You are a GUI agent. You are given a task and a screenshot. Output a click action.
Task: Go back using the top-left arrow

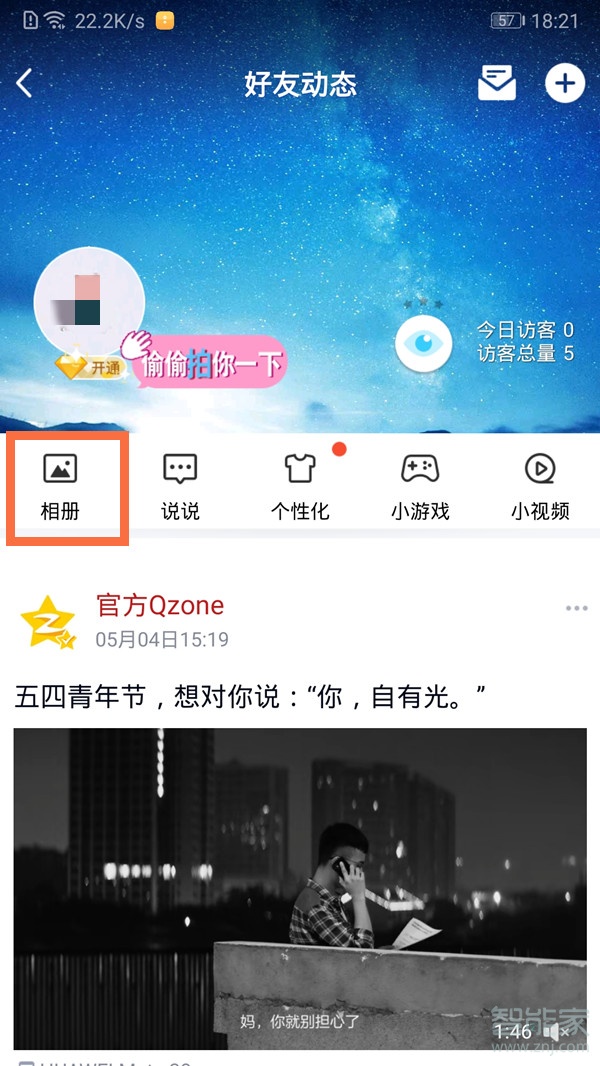(x=25, y=84)
